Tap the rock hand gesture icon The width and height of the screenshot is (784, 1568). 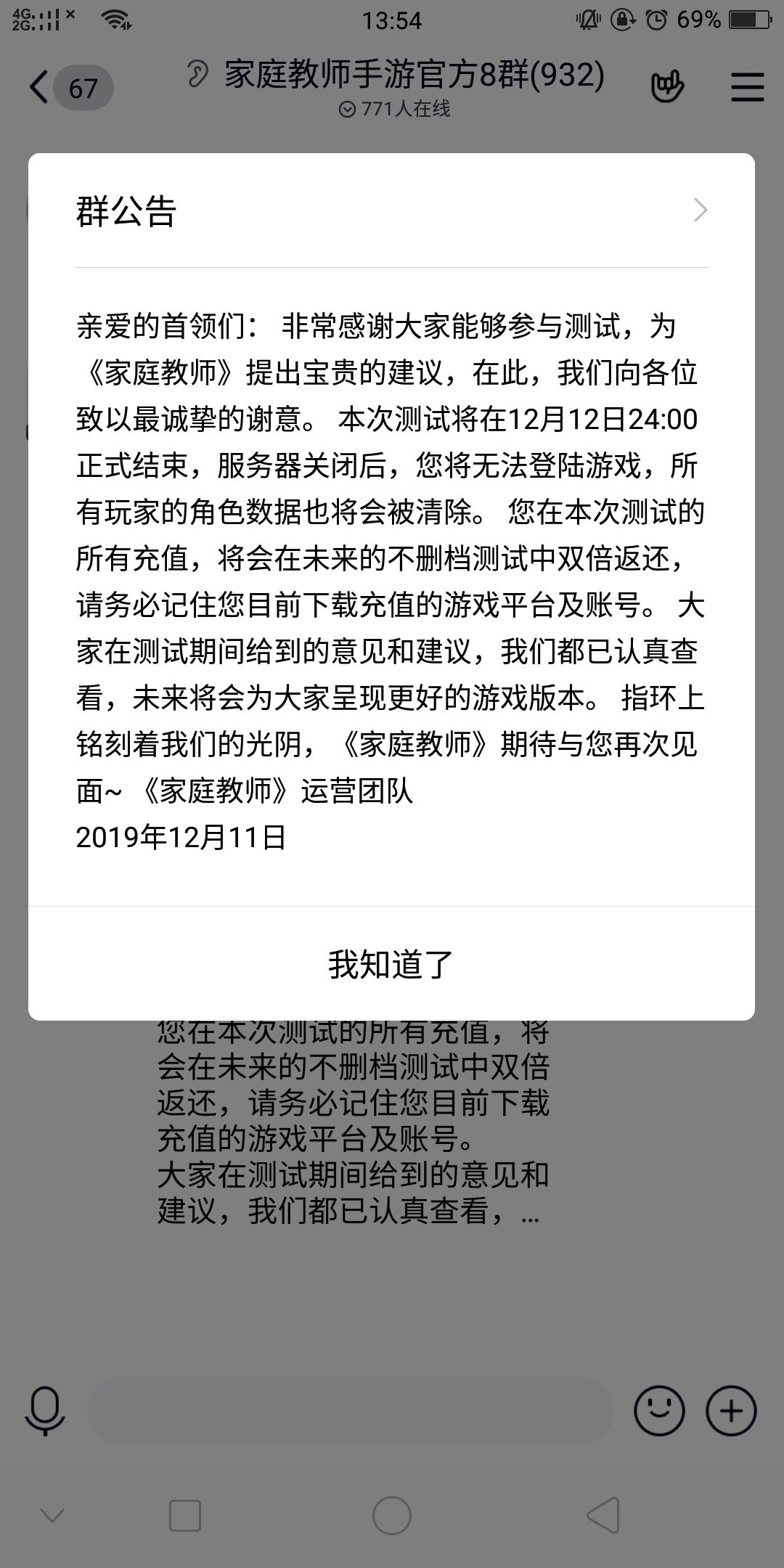(x=666, y=87)
